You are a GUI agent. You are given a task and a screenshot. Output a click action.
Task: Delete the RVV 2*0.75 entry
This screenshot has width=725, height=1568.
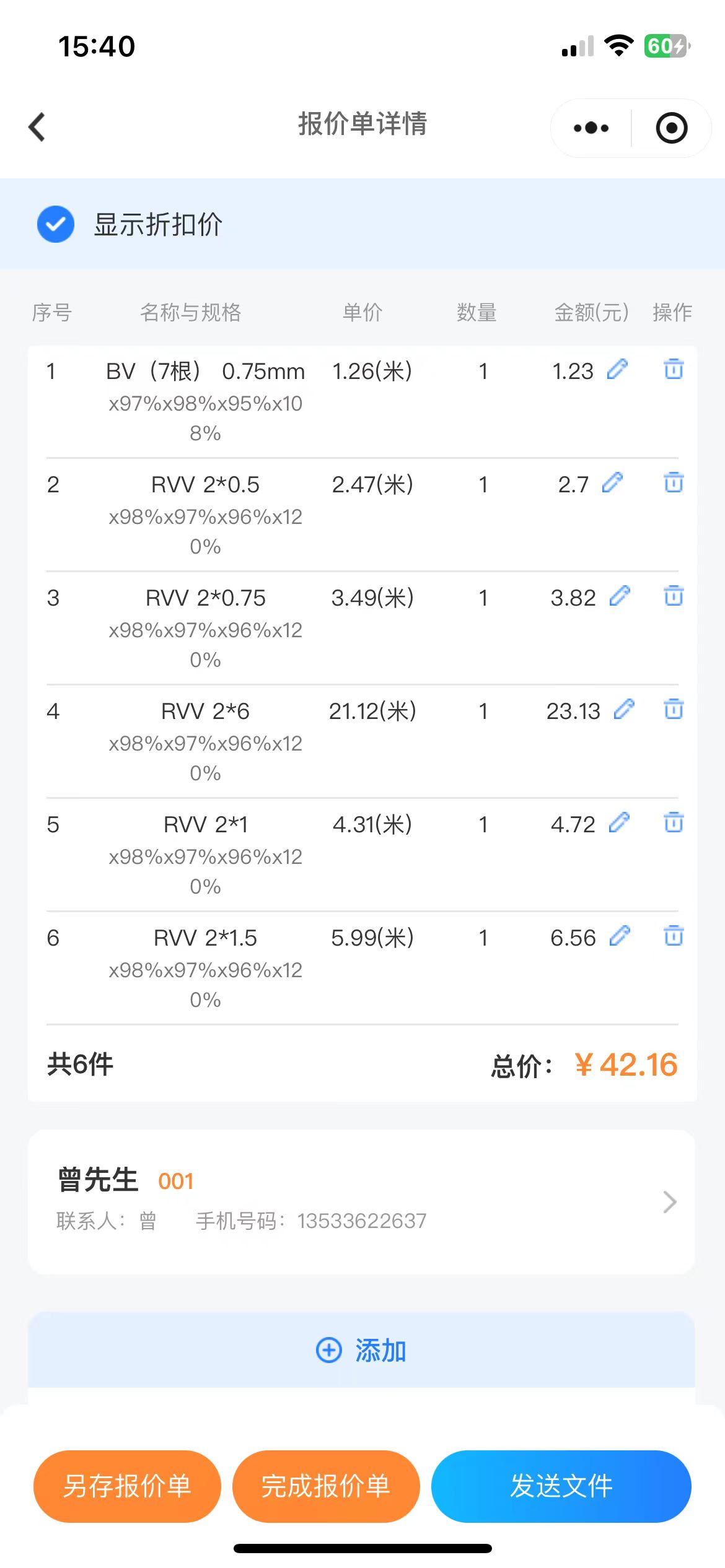674,596
